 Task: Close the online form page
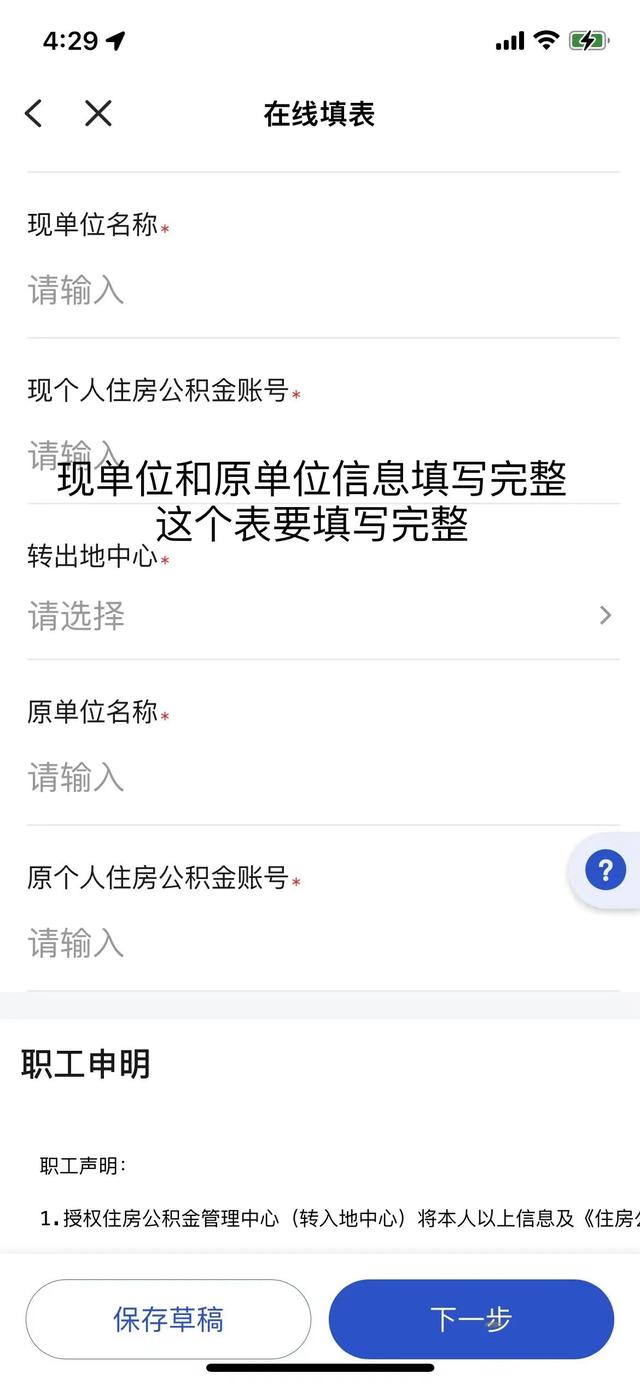(x=98, y=113)
